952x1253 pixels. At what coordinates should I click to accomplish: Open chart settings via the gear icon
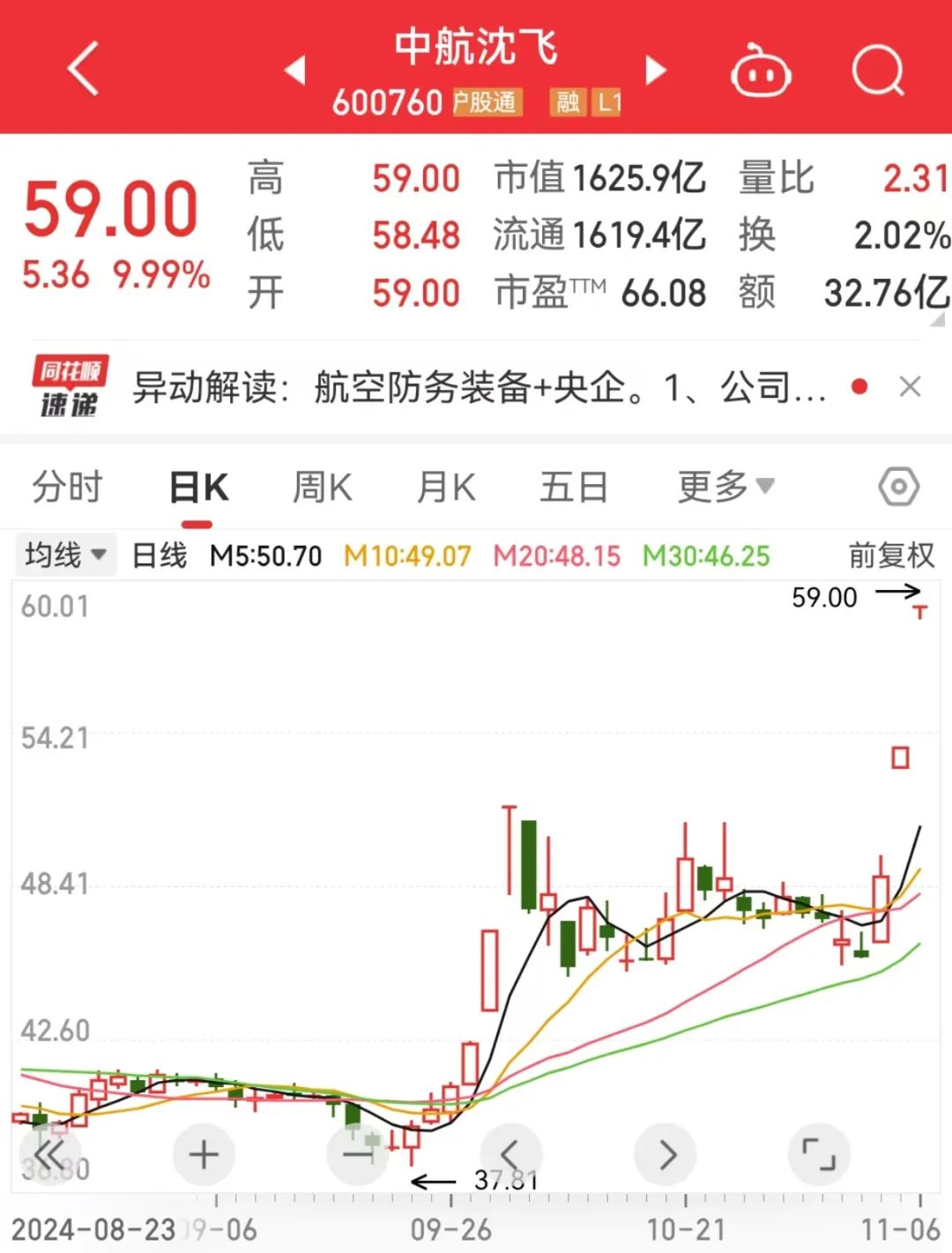898,486
